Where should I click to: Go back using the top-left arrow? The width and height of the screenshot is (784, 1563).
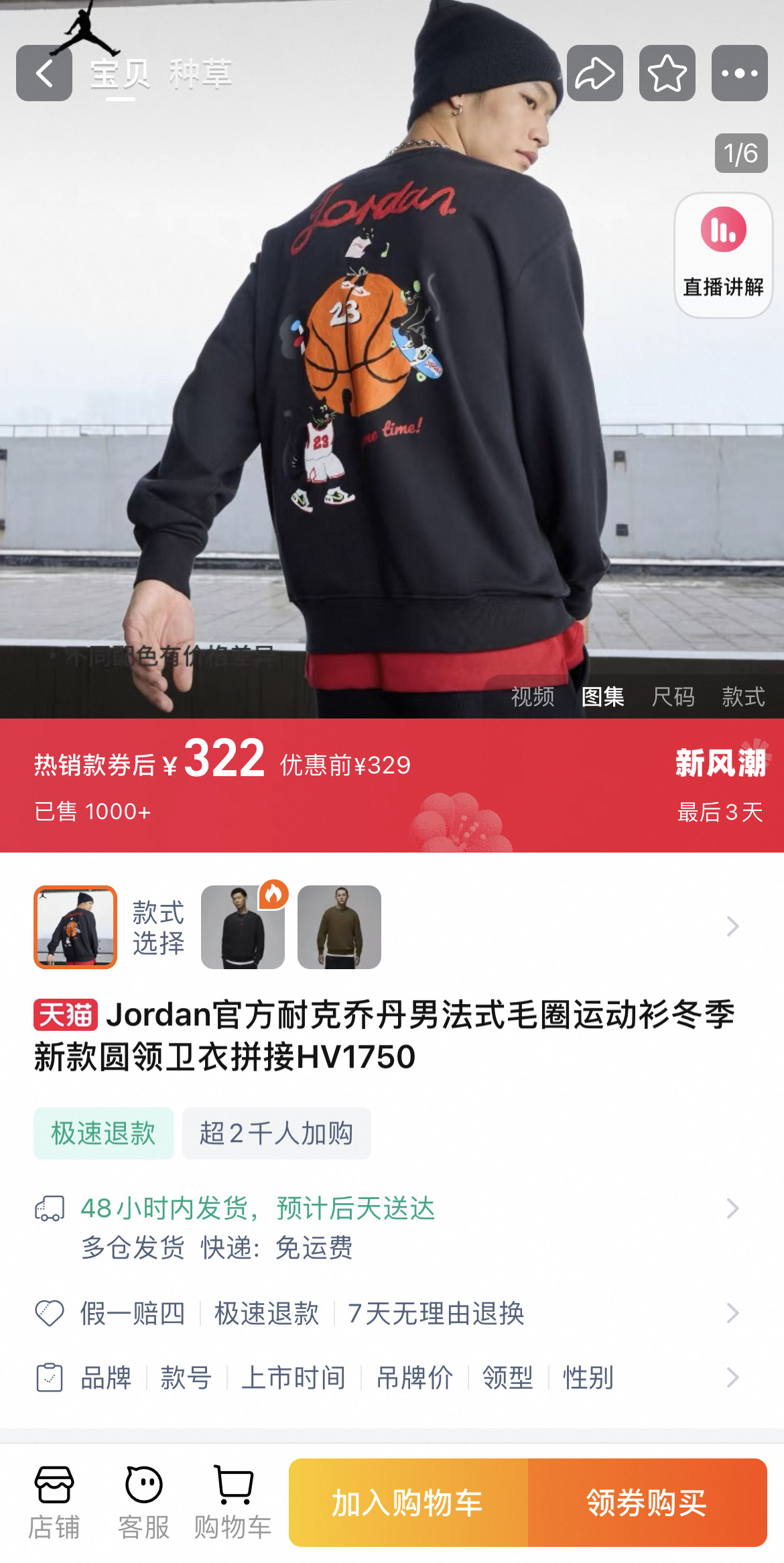(44, 73)
